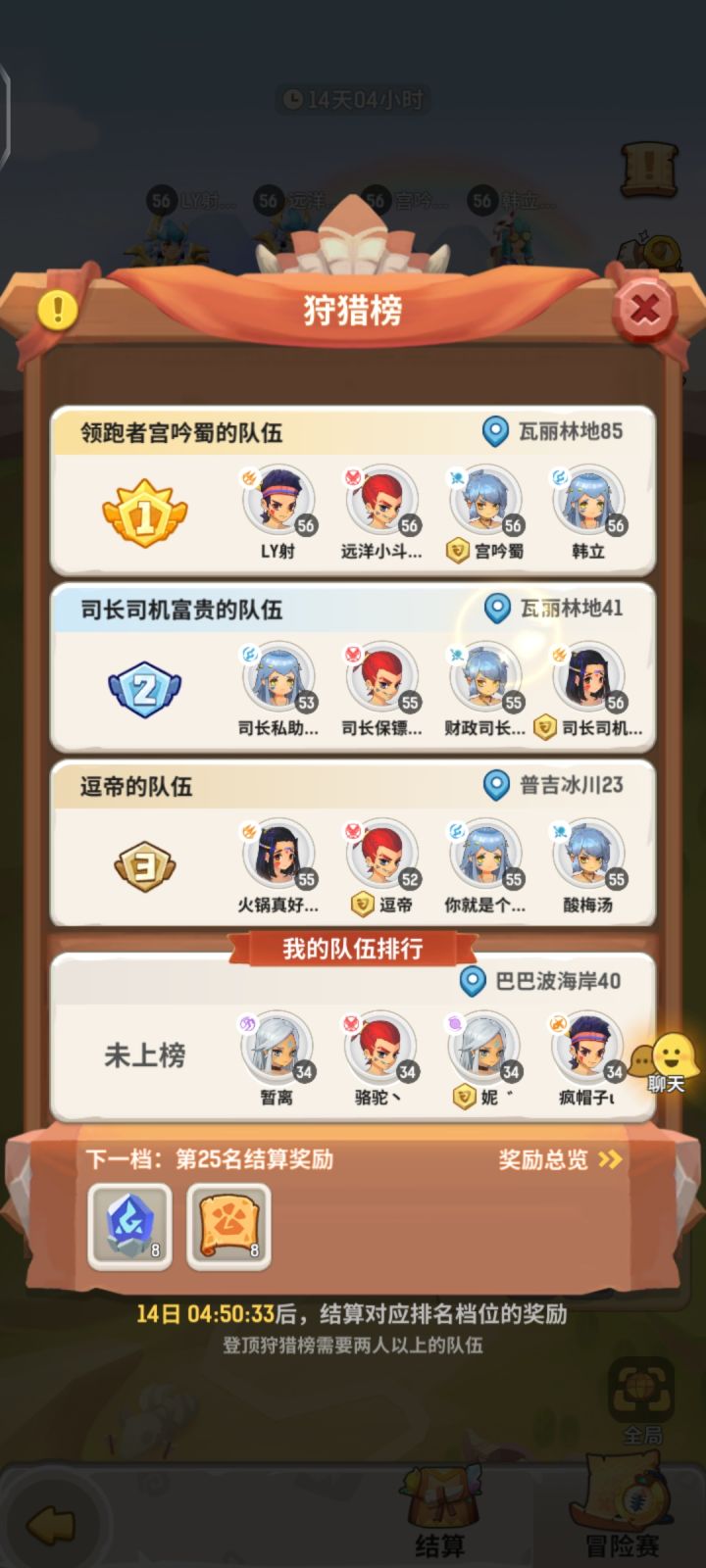The height and width of the screenshot is (1568, 706).
Task: Expand rewards via the double chevron arrows
Action: [608, 1161]
